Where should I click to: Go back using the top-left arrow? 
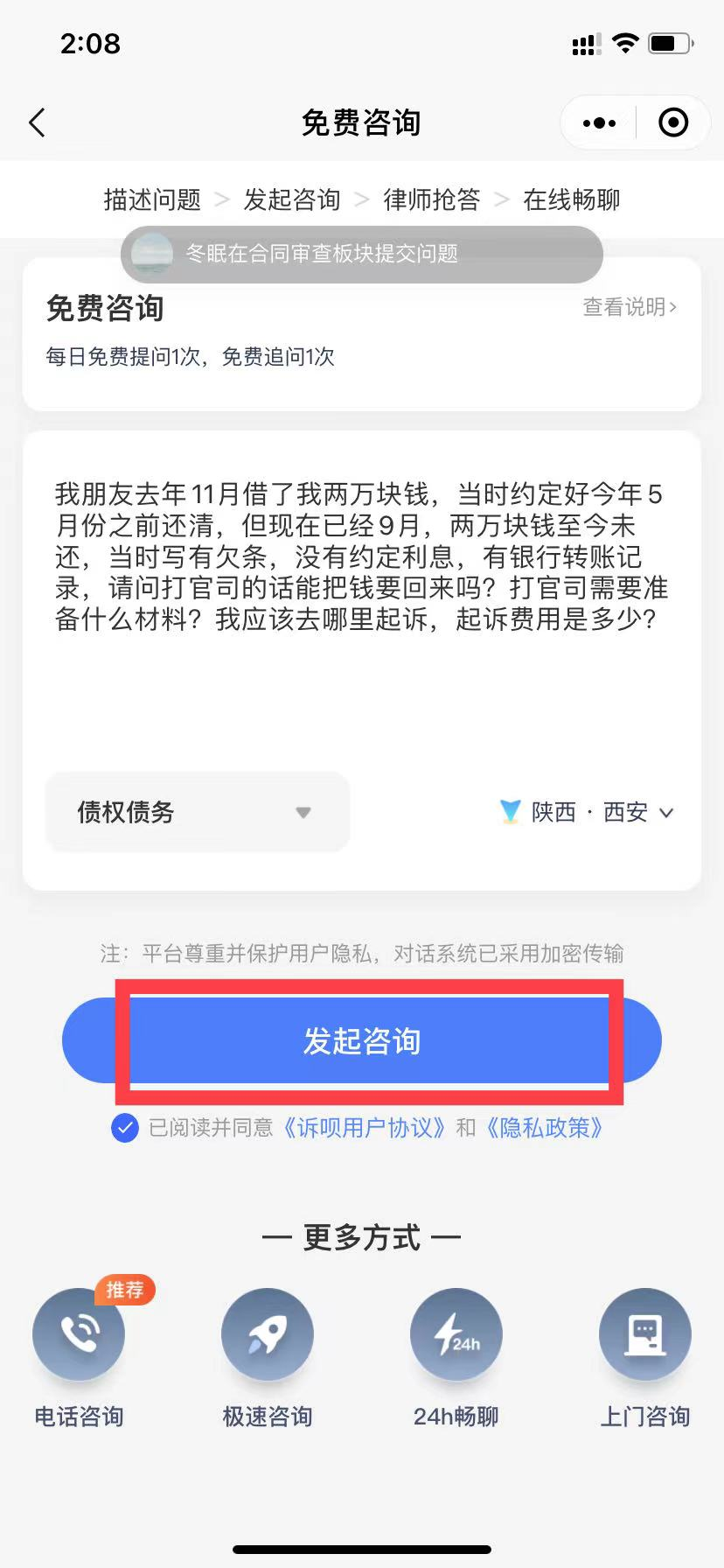(x=37, y=123)
